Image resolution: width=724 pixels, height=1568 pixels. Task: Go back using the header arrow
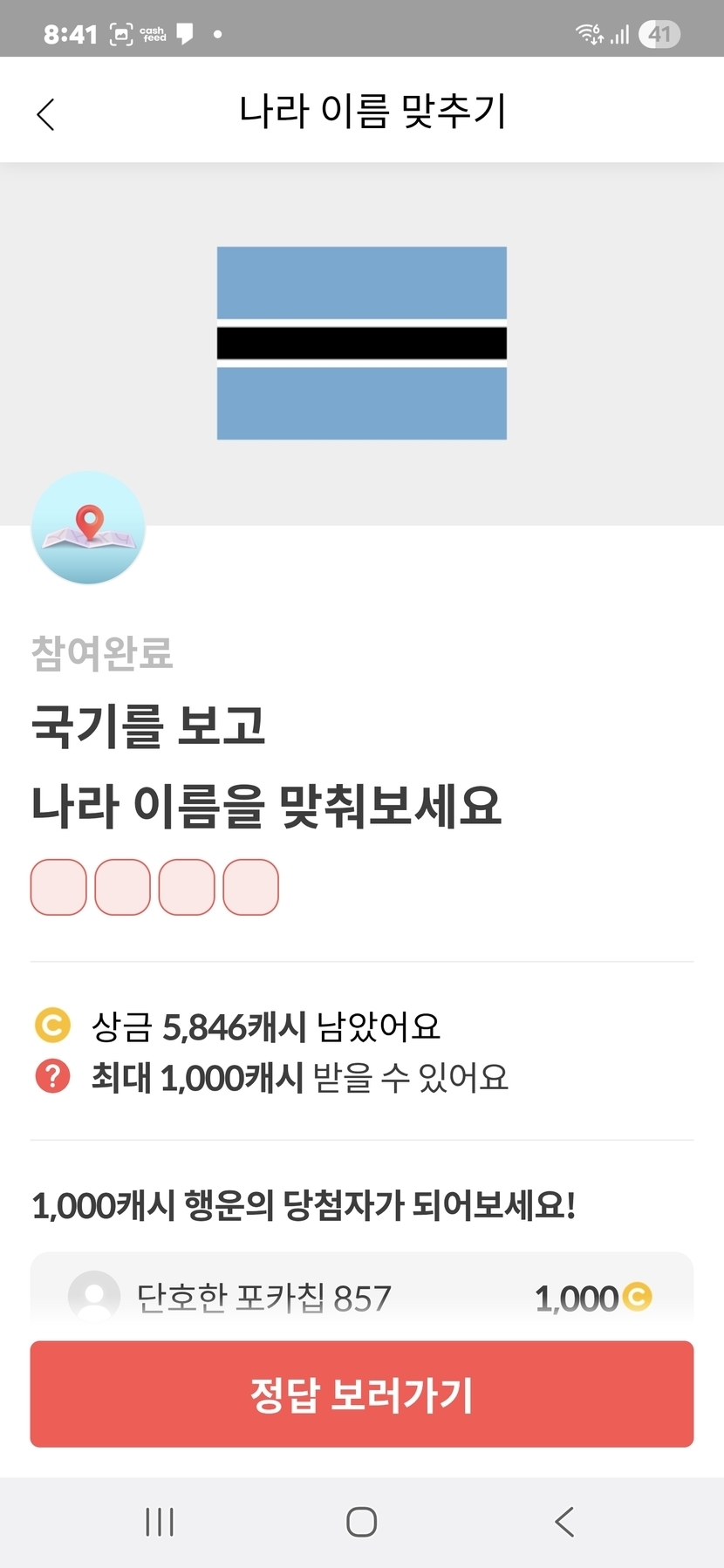[x=46, y=114]
